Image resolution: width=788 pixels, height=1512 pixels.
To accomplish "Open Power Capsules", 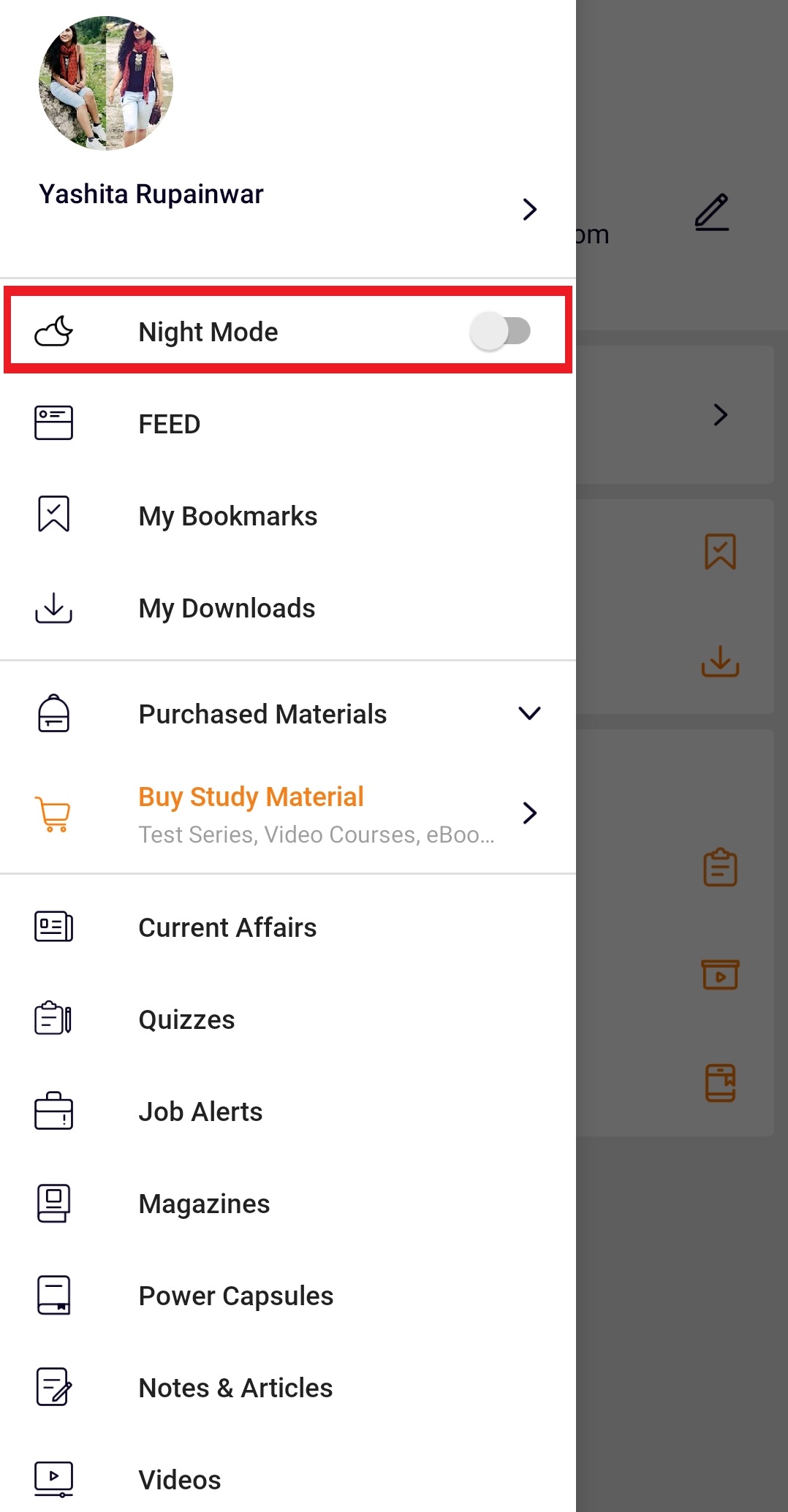I will click(x=288, y=1296).
